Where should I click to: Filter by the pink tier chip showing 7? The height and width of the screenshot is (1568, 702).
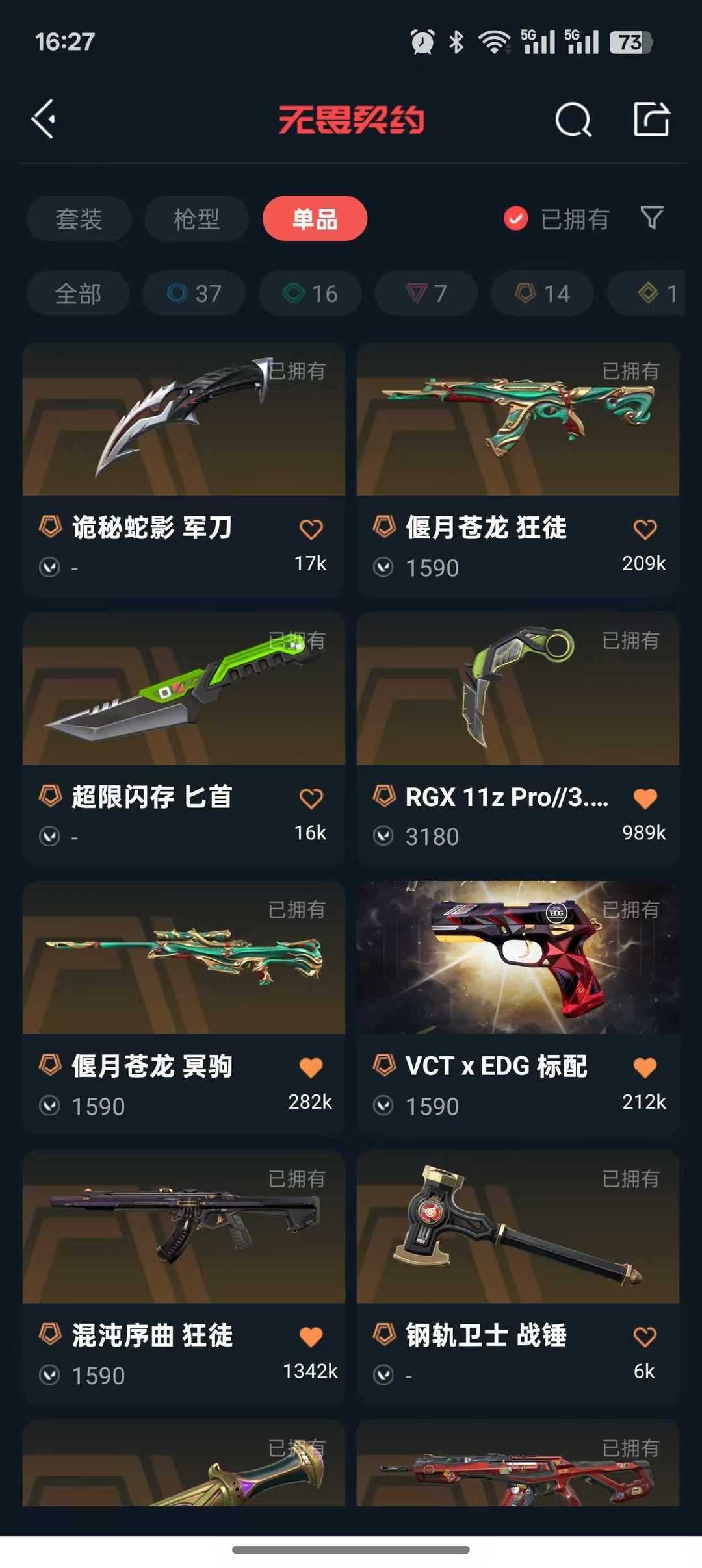tap(426, 294)
